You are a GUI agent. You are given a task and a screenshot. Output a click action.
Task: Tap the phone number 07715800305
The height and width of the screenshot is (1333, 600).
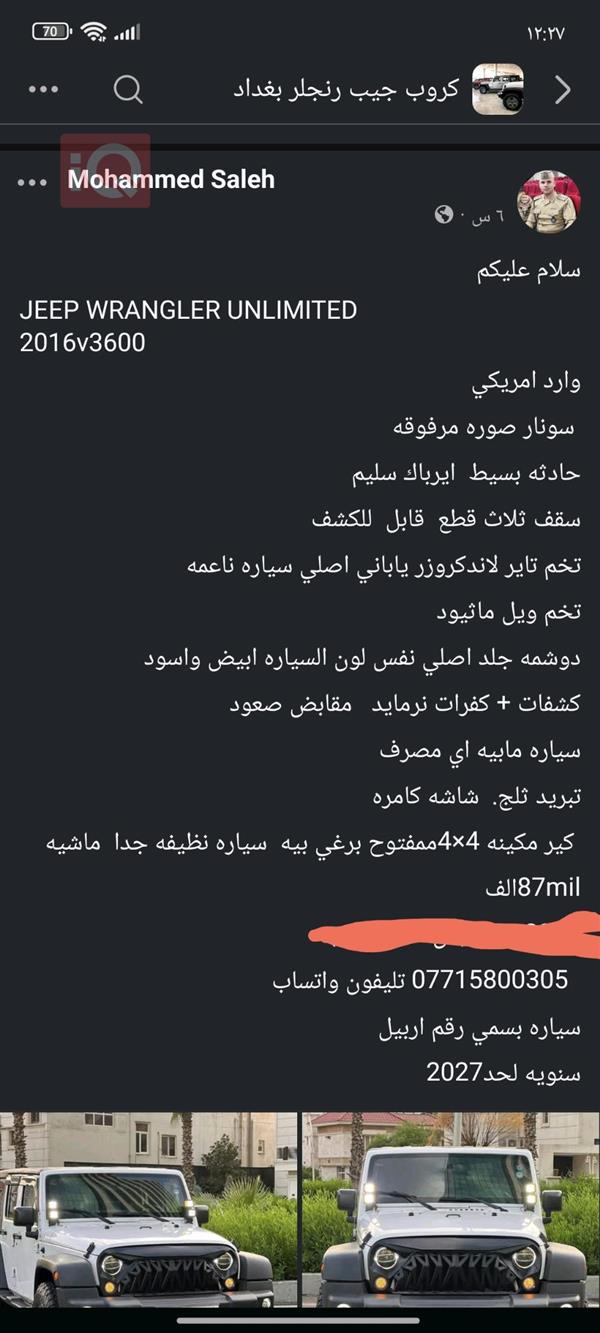[x=490, y=979]
